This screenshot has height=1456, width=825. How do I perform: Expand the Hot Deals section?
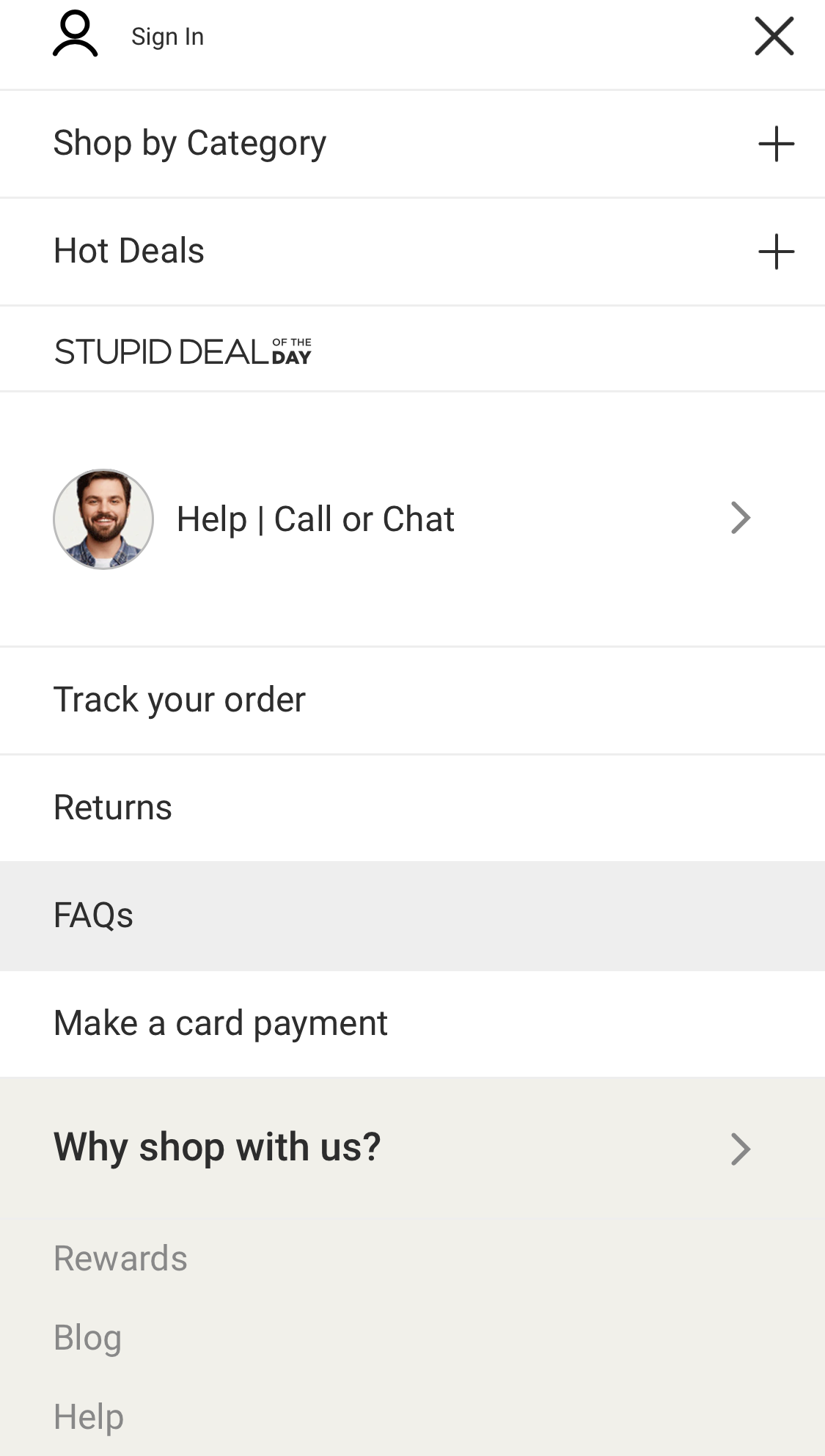tap(129, 251)
